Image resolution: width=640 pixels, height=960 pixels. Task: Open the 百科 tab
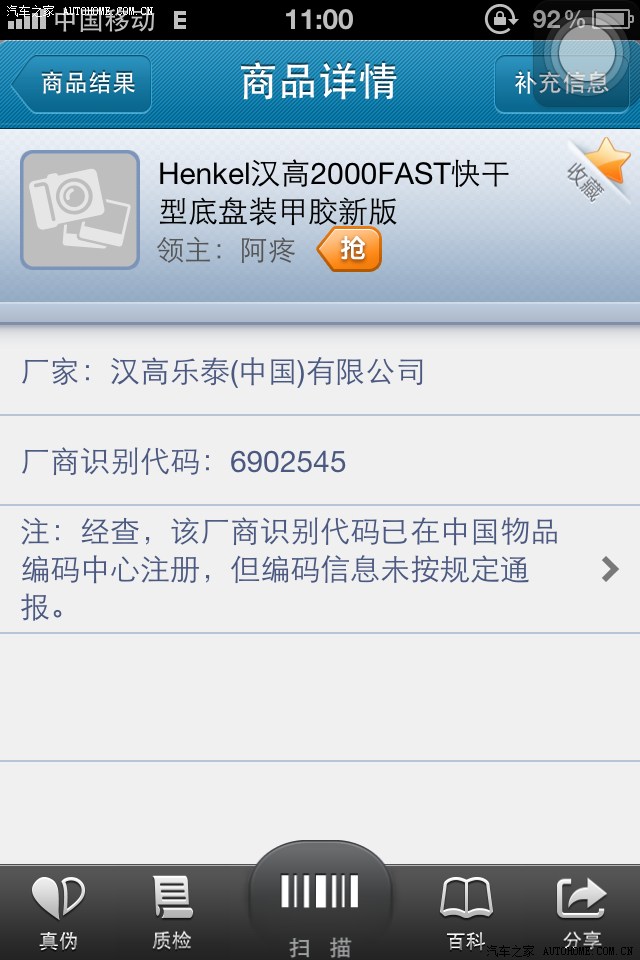click(466, 912)
